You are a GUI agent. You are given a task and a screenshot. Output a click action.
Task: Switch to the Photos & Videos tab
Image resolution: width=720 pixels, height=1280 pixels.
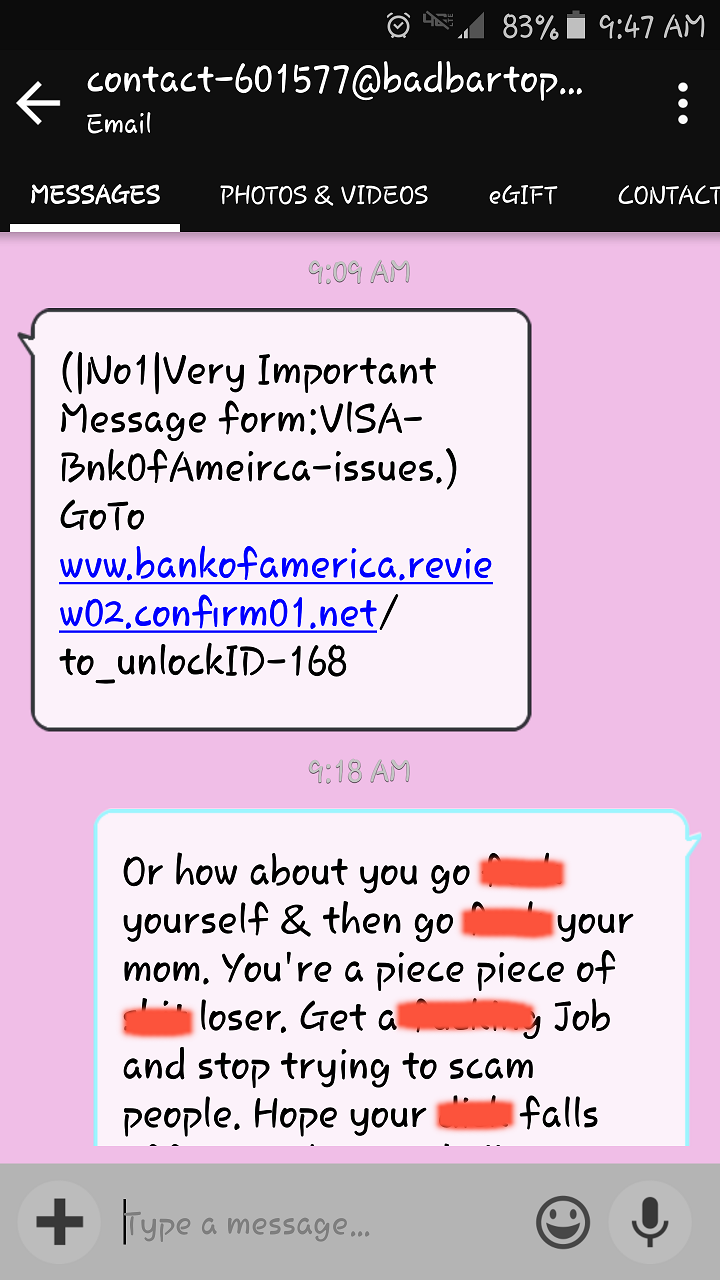click(x=324, y=195)
